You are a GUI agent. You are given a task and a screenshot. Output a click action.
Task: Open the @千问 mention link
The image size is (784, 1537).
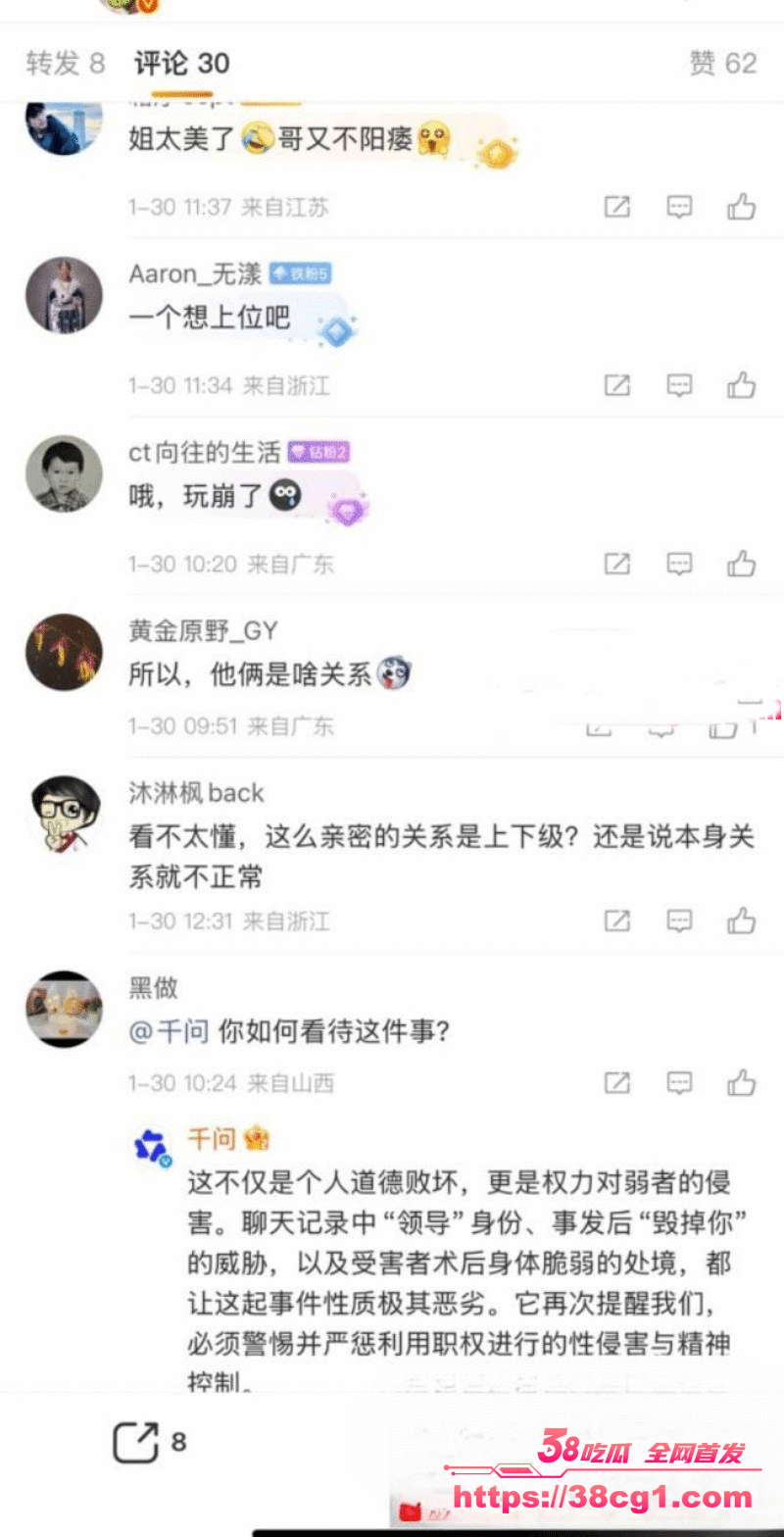click(169, 1032)
